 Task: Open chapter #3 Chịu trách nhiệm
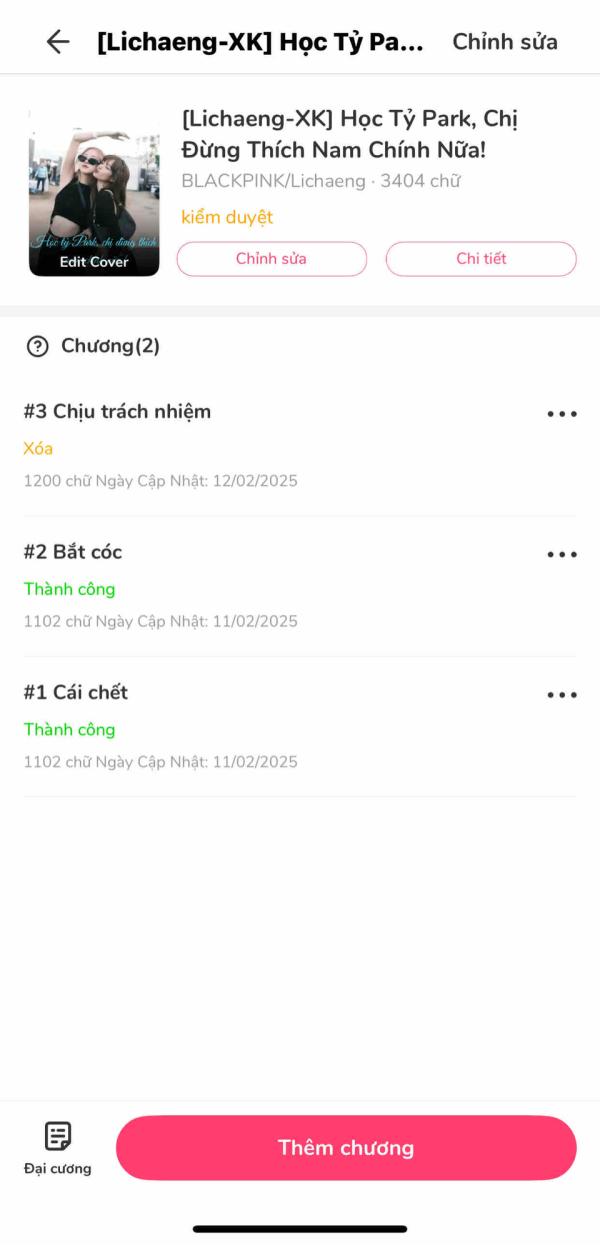click(x=117, y=411)
